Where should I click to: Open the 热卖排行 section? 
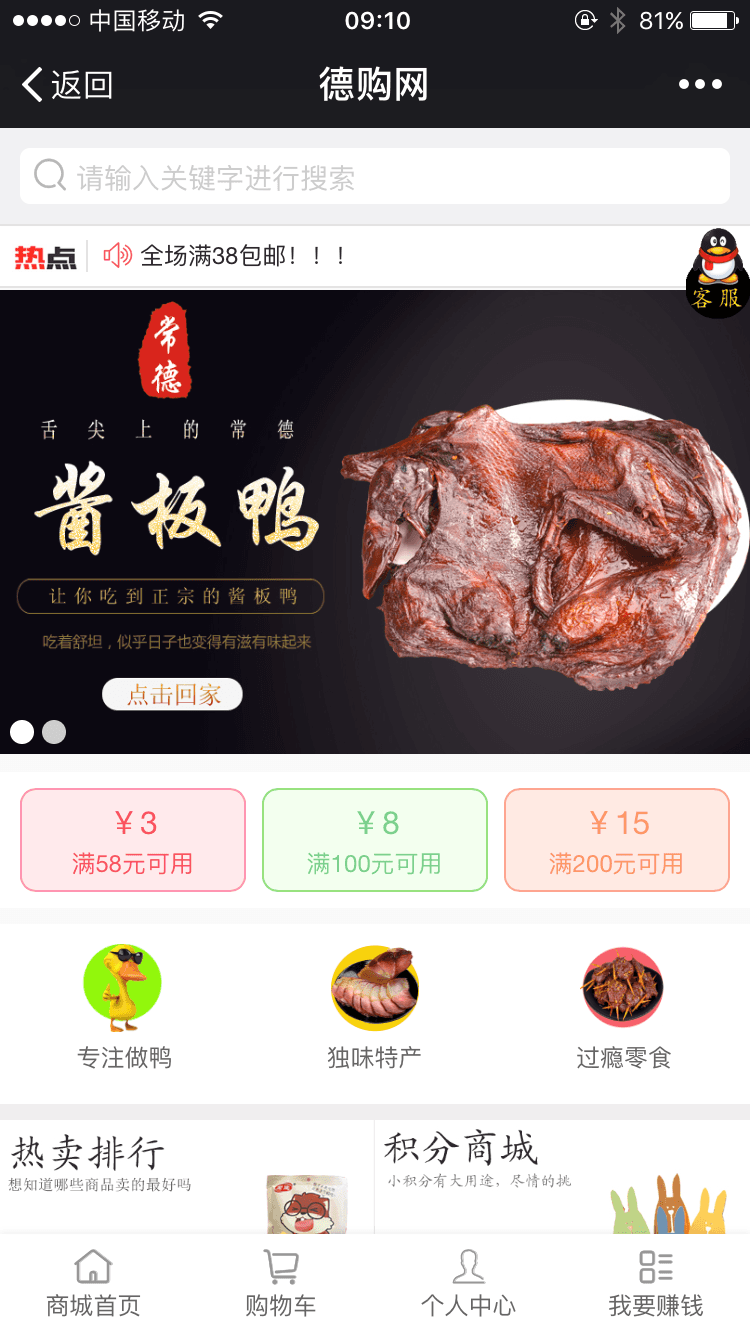pos(186,1175)
